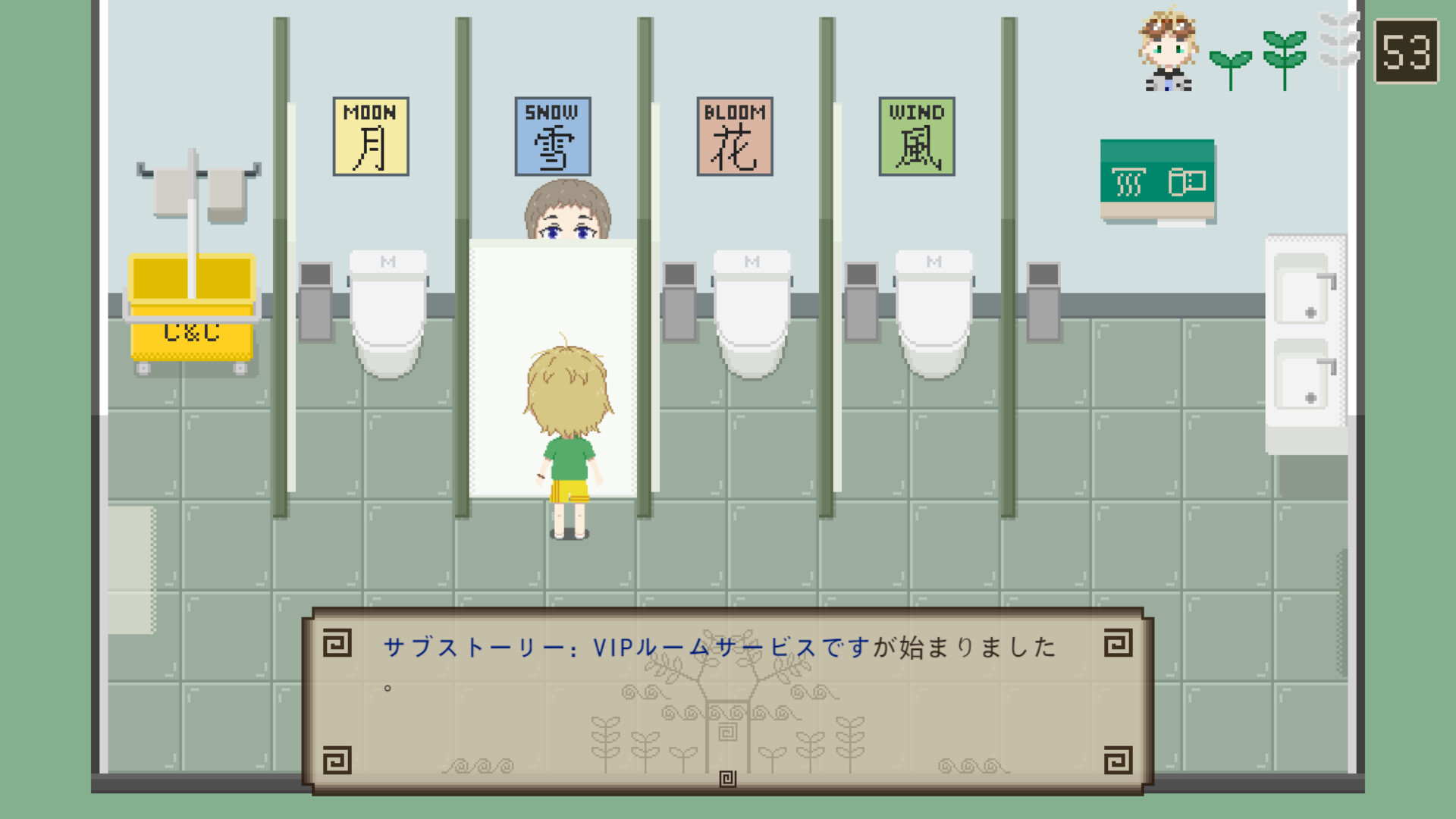Viewport: 1456px width, 819px height.
Task: Open the character portrait menu
Action: tap(1168, 52)
